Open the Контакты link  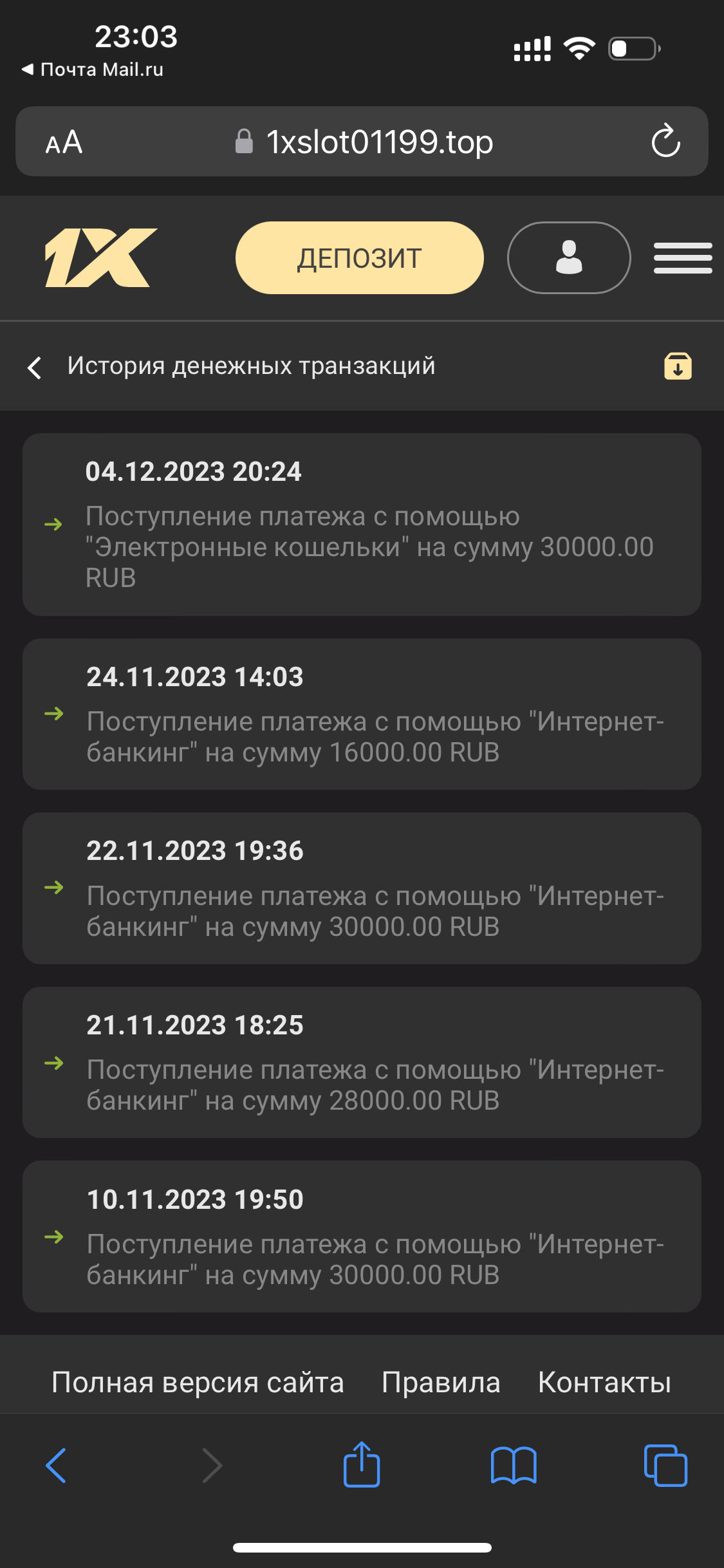coord(604,1383)
